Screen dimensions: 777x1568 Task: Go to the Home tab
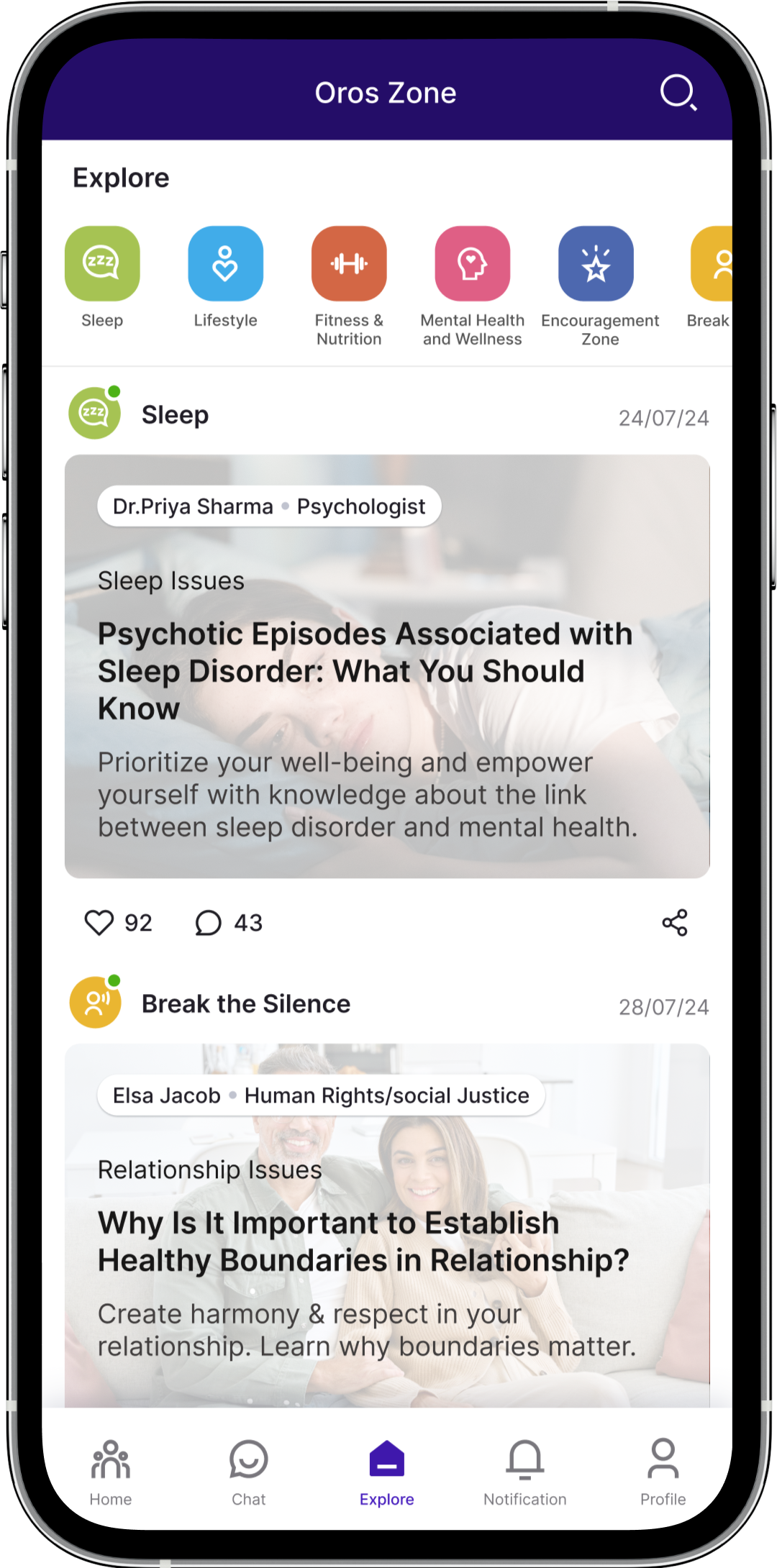[x=111, y=1472]
